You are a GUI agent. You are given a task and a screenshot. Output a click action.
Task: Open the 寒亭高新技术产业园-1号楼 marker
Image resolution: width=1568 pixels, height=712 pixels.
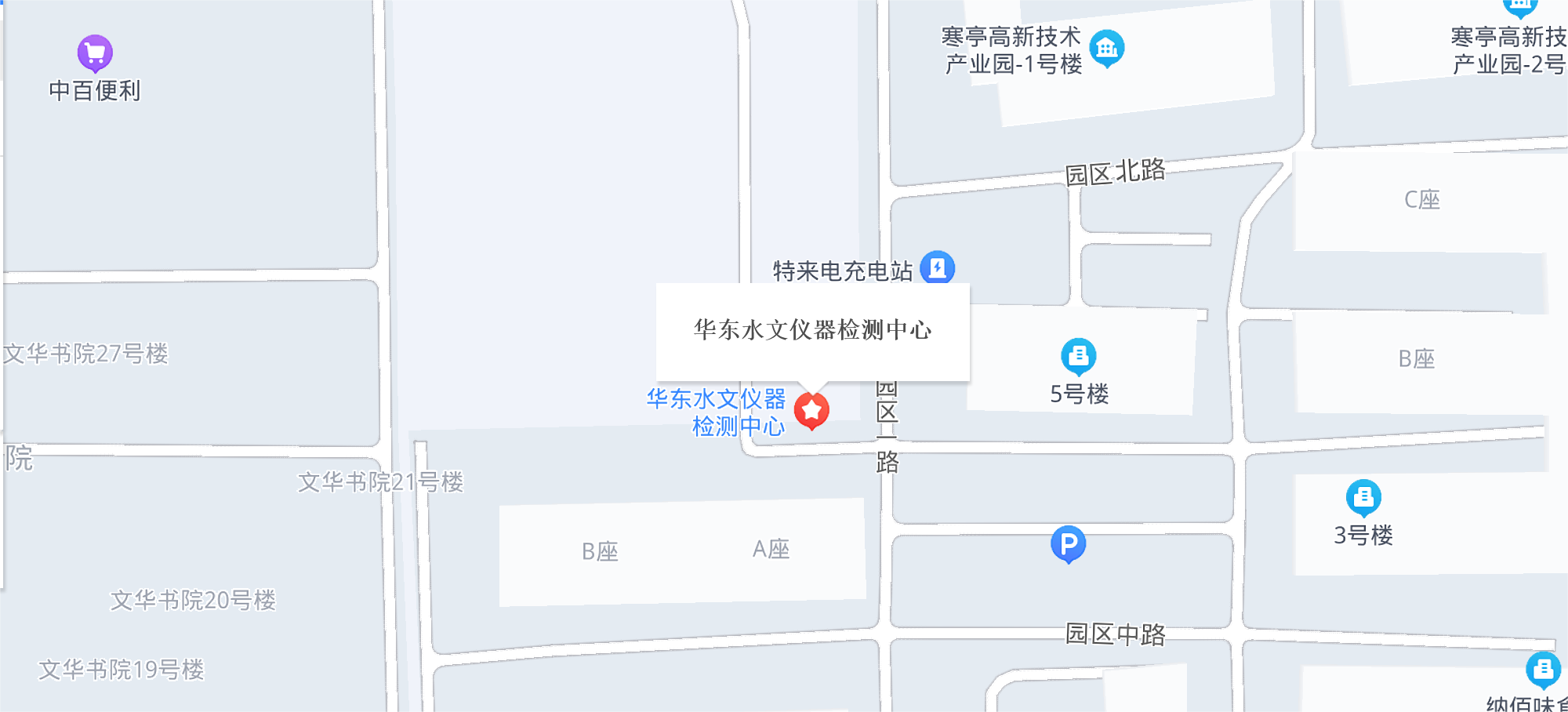[1107, 49]
